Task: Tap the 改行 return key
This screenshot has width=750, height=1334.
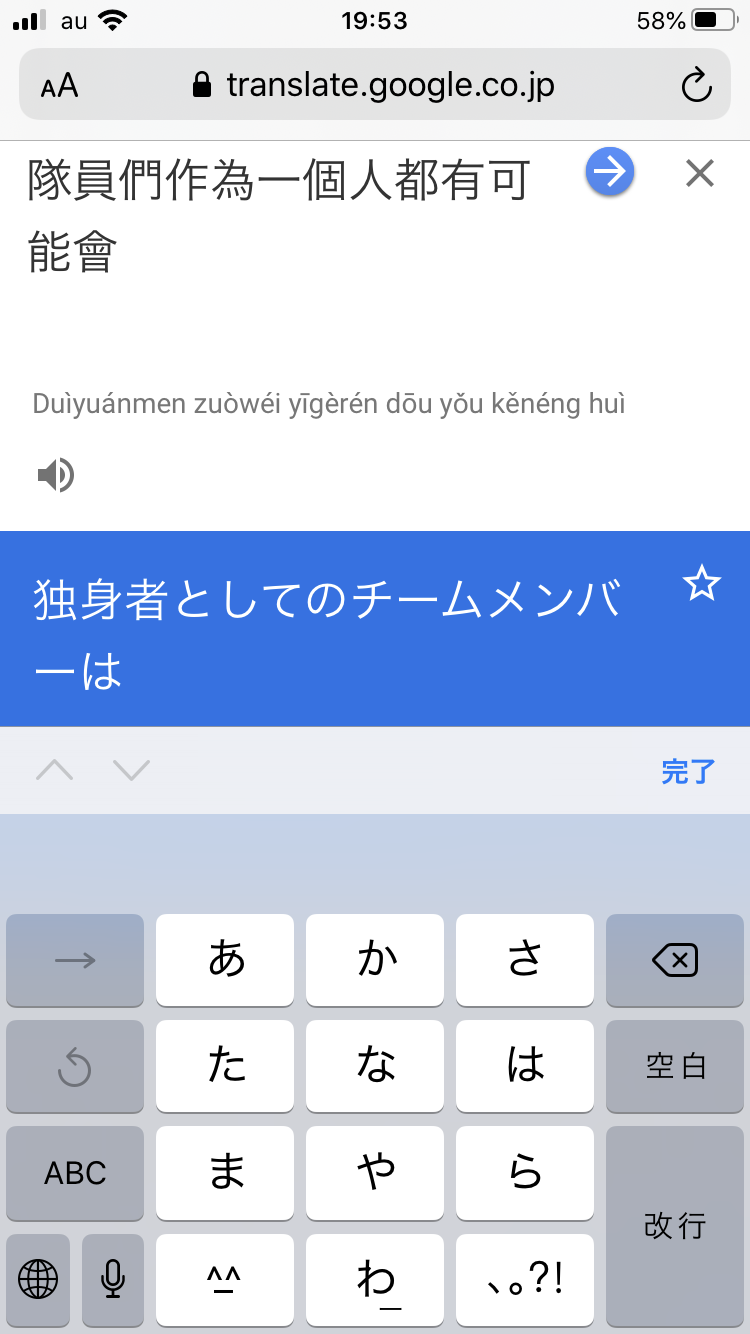Action: pyautogui.click(x=675, y=1225)
